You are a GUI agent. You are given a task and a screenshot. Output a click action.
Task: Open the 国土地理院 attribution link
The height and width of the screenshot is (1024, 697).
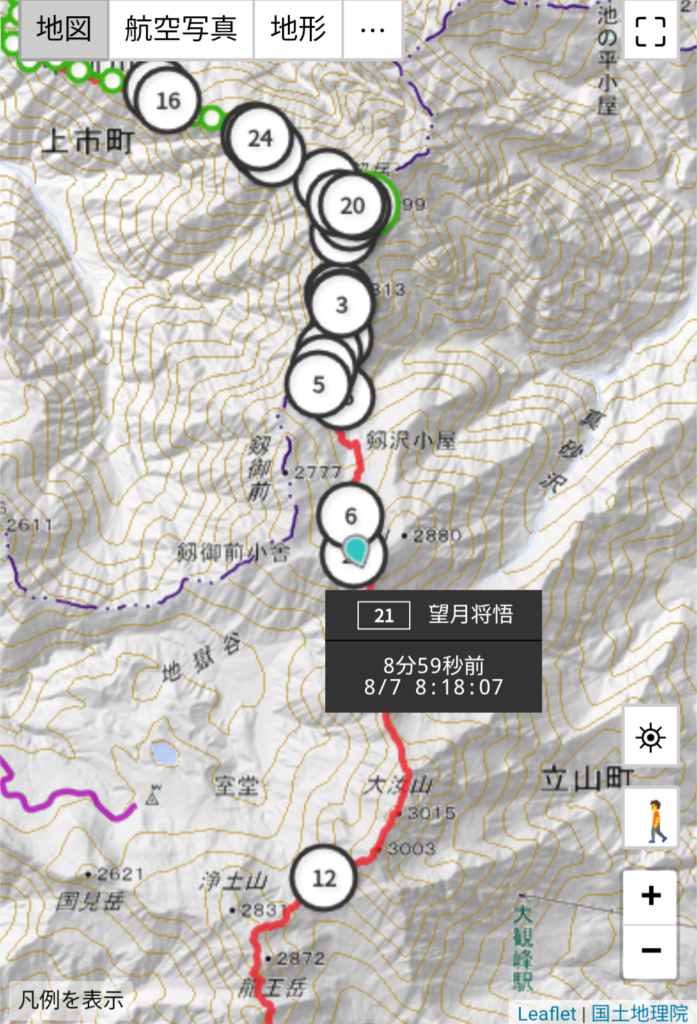[640, 1013]
